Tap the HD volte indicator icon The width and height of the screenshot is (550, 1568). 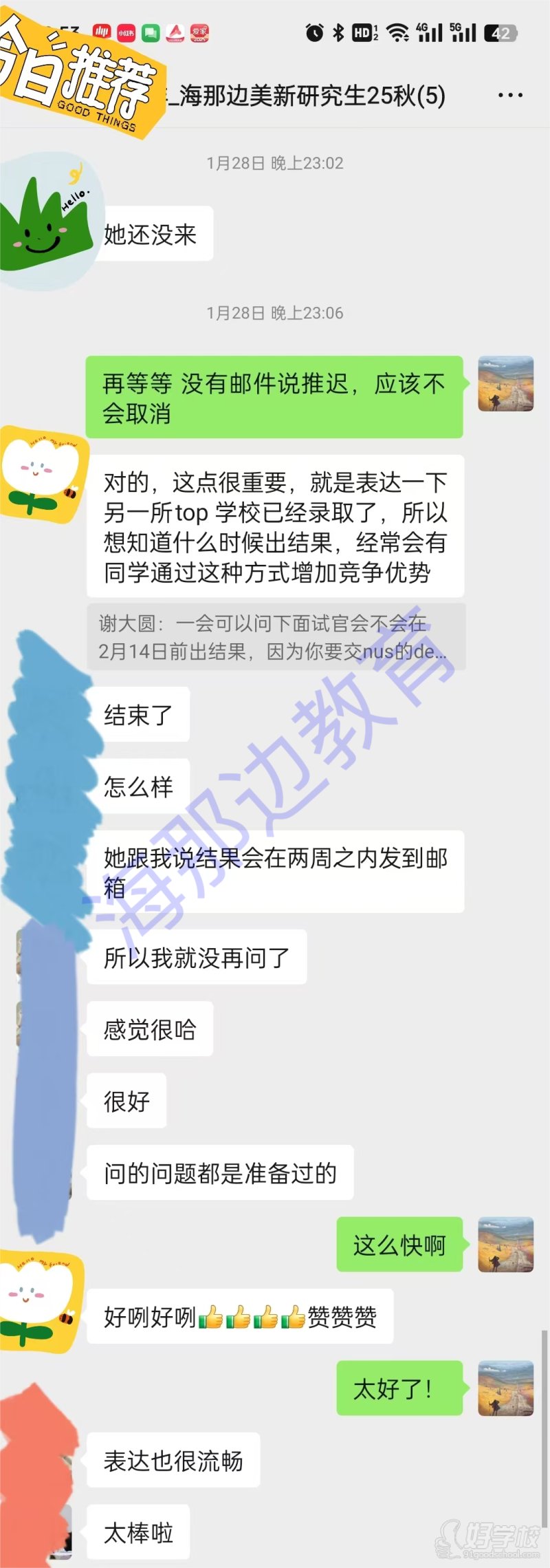[362, 32]
